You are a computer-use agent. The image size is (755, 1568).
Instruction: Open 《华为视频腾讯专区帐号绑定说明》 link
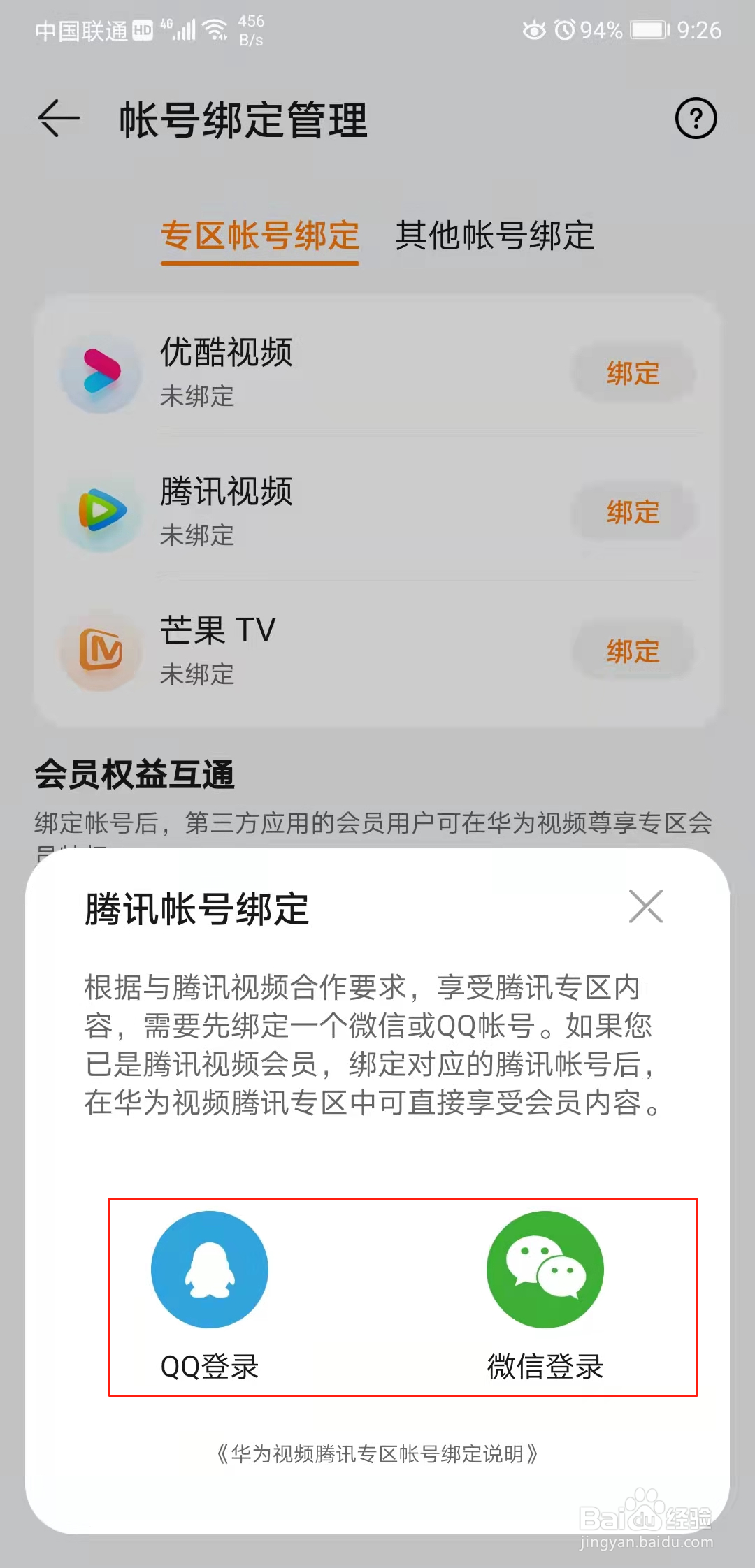pyautogui.click(x=377, y=1454)
